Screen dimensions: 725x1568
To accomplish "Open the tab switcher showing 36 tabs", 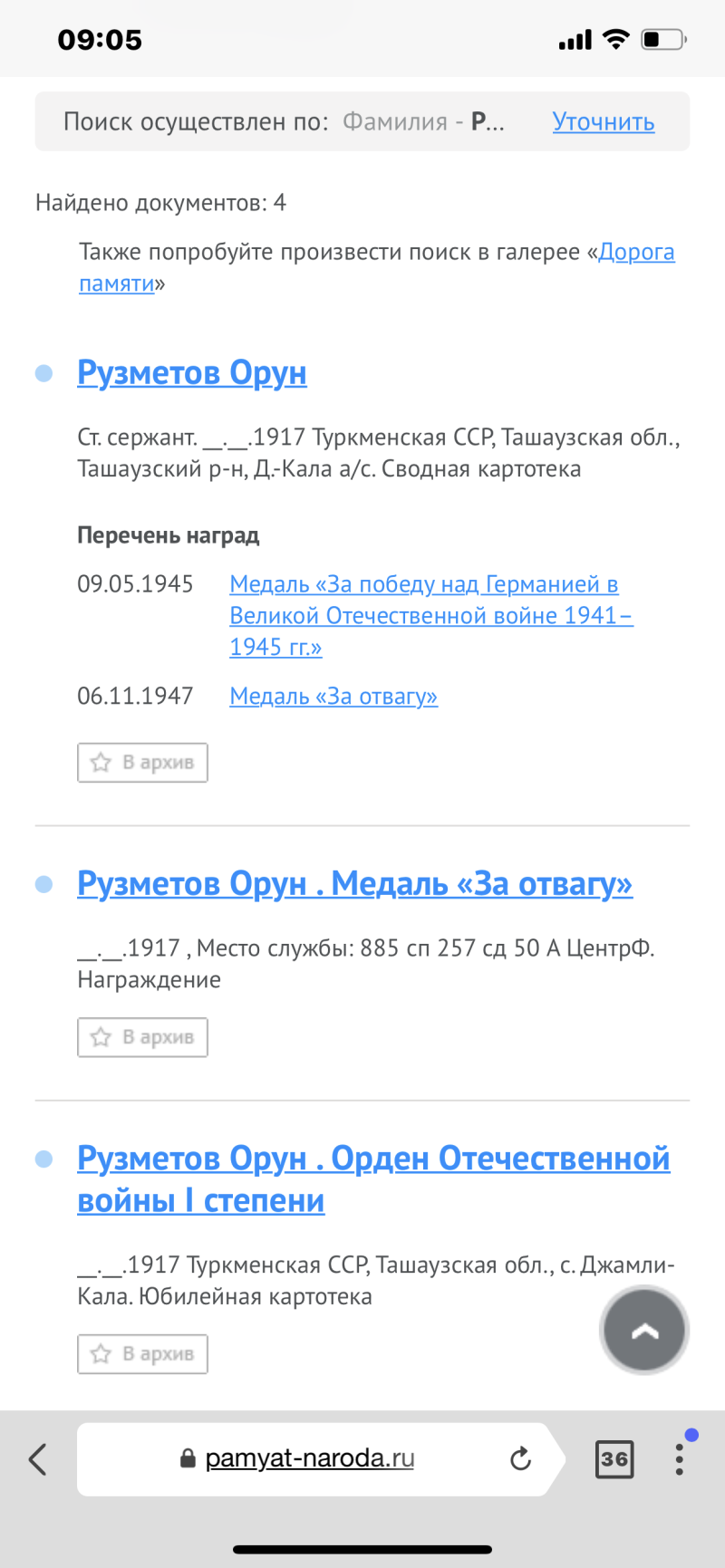I will coord(614,1459).
